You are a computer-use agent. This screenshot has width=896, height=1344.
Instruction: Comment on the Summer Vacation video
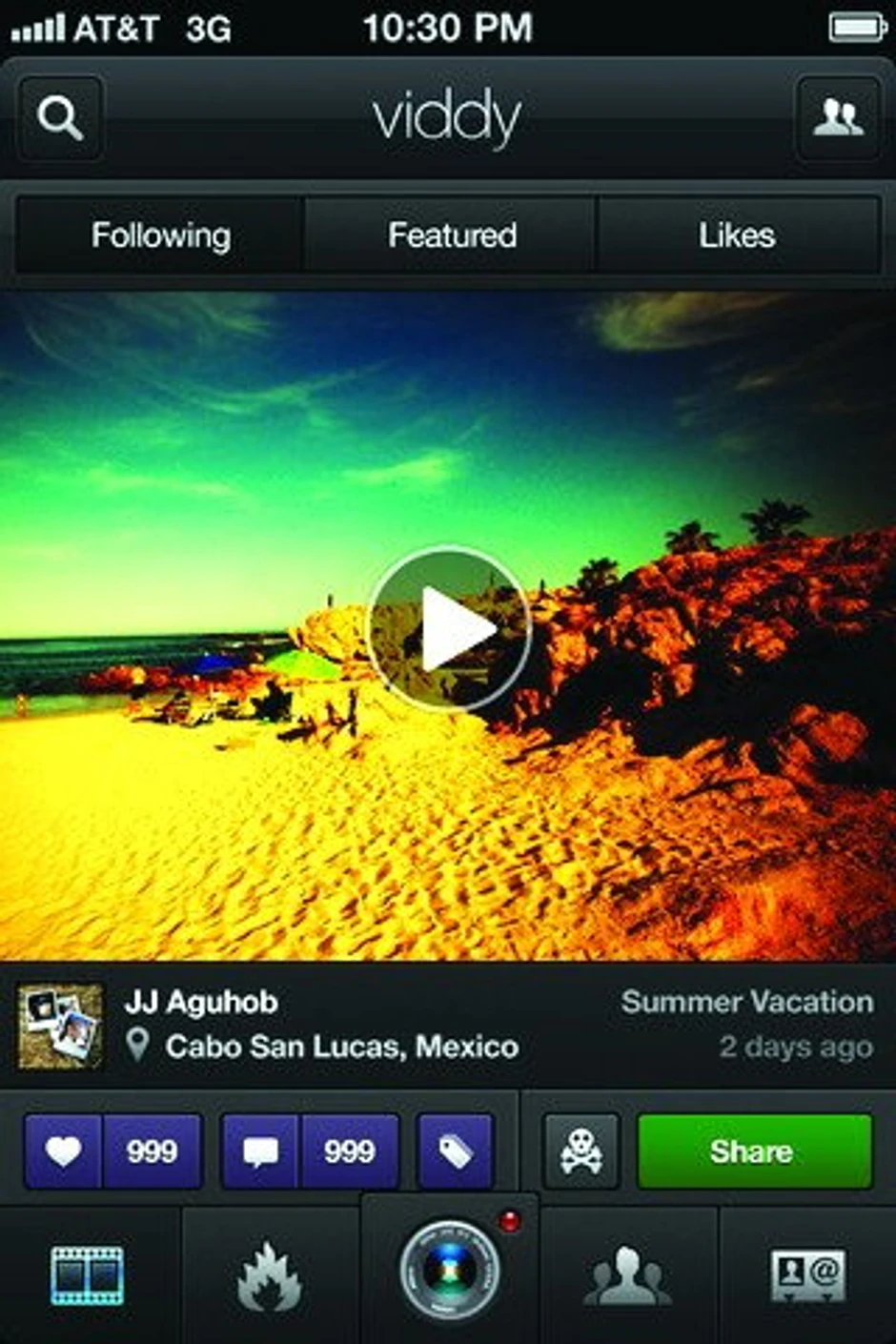(261, 1151)
